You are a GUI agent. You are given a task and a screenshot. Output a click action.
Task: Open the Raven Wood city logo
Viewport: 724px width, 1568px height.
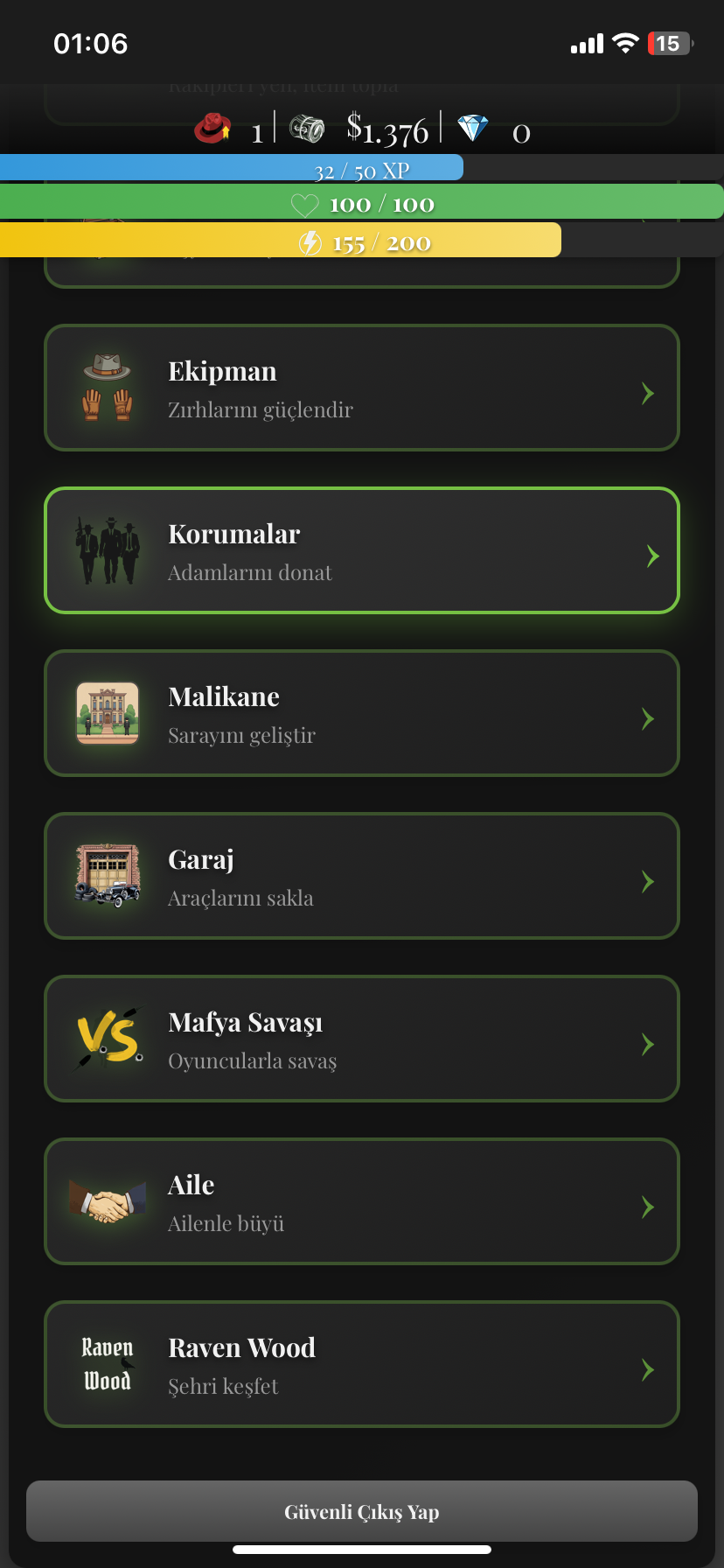[107, 1363]
